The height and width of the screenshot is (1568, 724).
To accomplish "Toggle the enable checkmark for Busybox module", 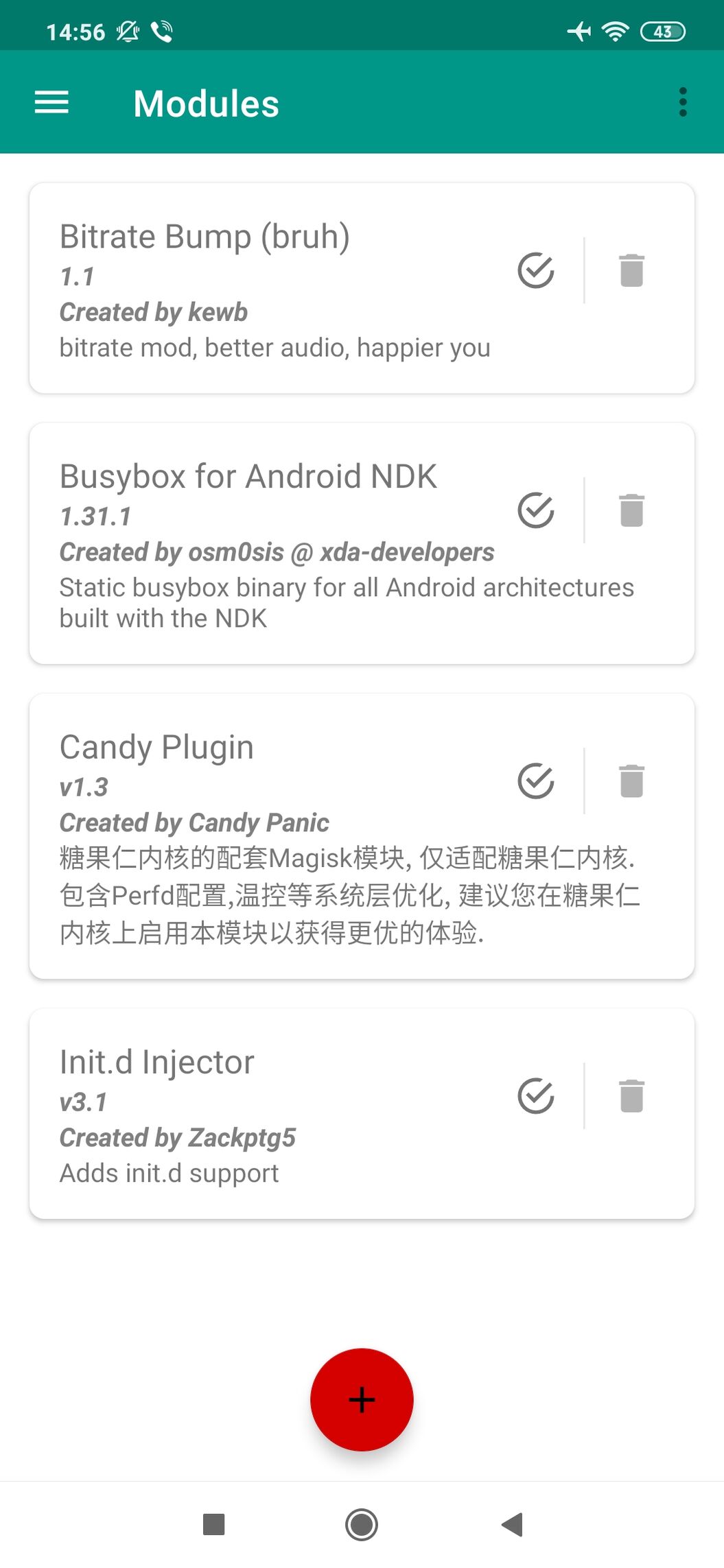I will pos(536,510).
